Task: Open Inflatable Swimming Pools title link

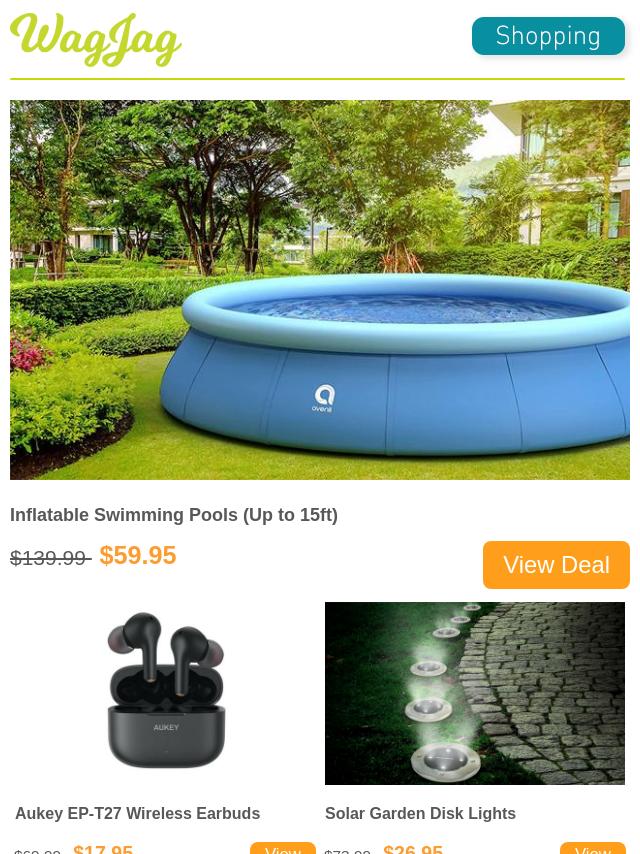Action: (x=174, y=515)
